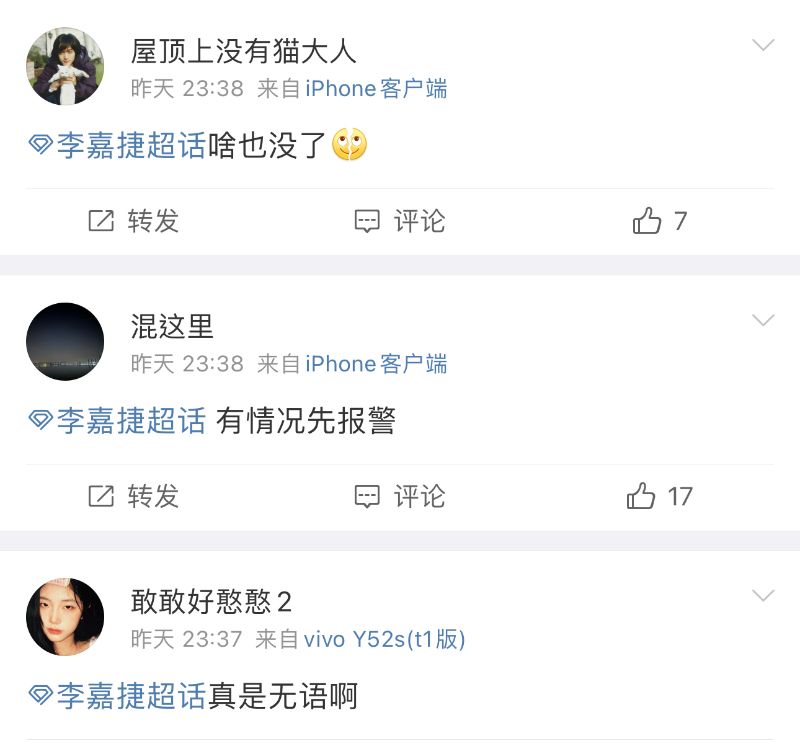
Task: Repost the 有情况先报警 post
Action: (134, 496)
